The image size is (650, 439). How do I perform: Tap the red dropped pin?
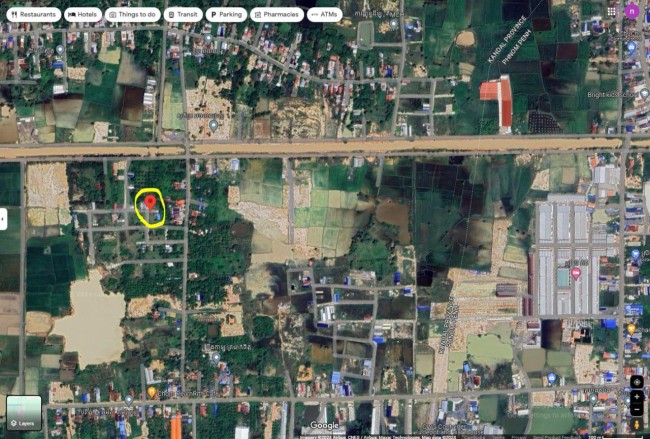(150, 203)
